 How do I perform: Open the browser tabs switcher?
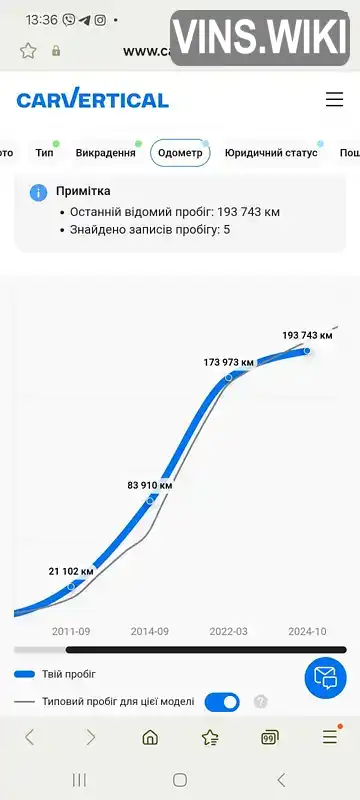[270, 738]
